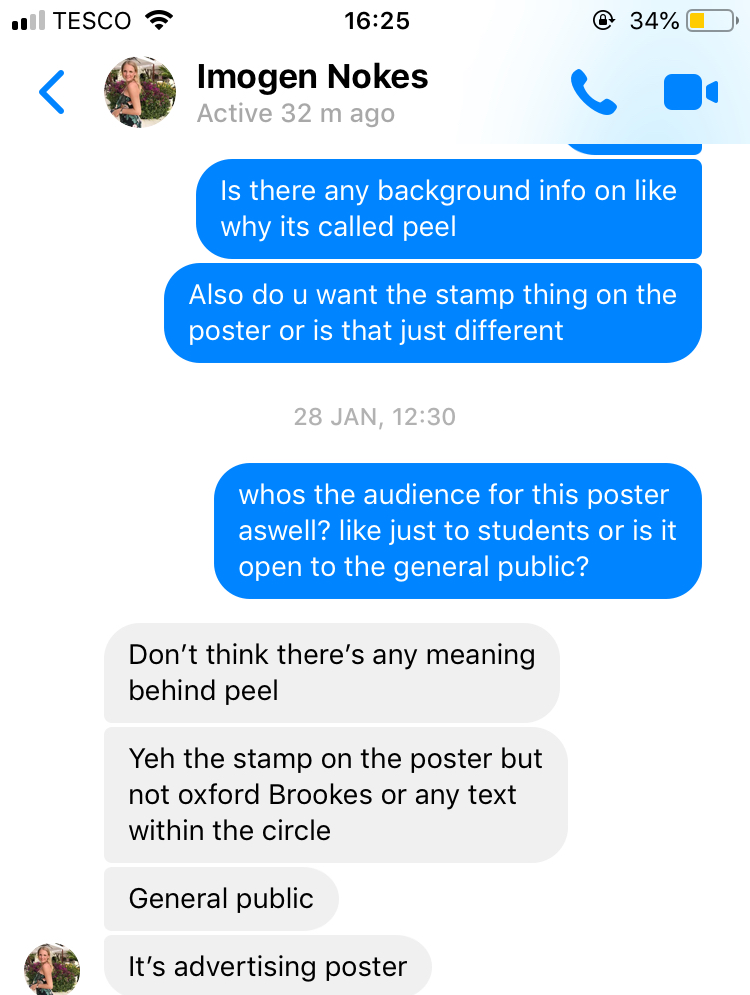The height and width of the screenshot is (995, 750).
Task: Open Imogen Nokes' profile from header name
Action: pyautogui.click(x=312, y=77)
